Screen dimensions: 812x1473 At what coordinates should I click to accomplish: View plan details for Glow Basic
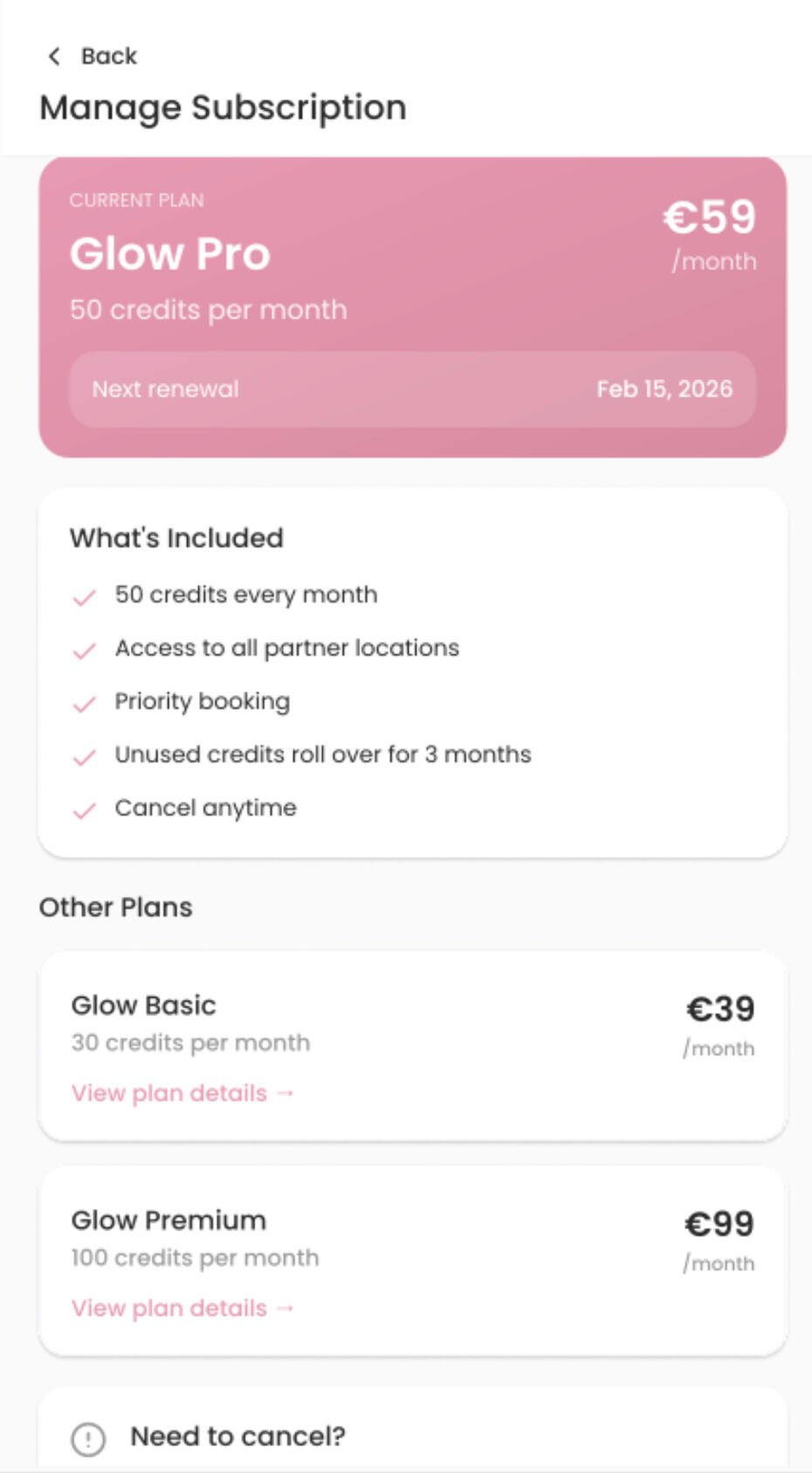point(182,1093)
